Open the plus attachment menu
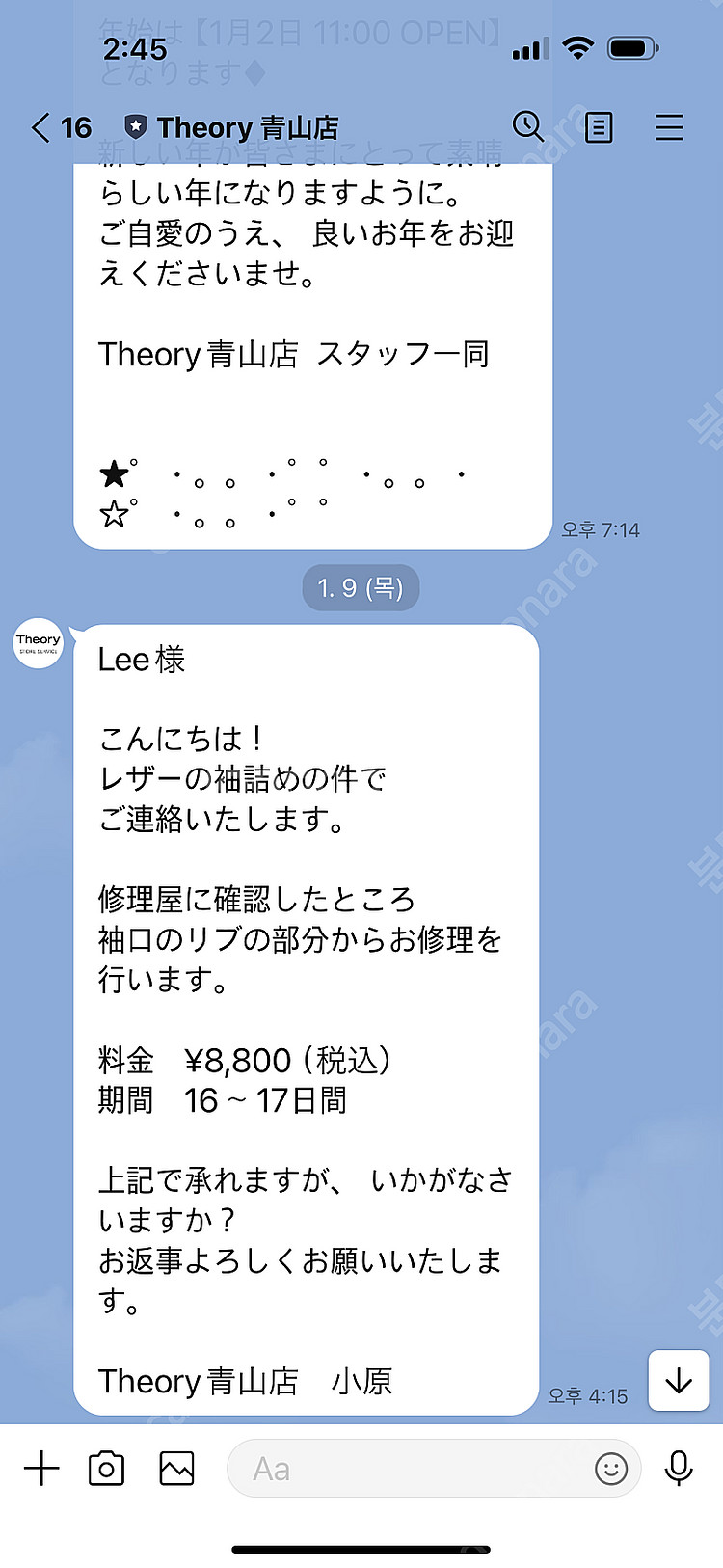The width and height of the screenshot is (723, 1568). pos(41,1469)
